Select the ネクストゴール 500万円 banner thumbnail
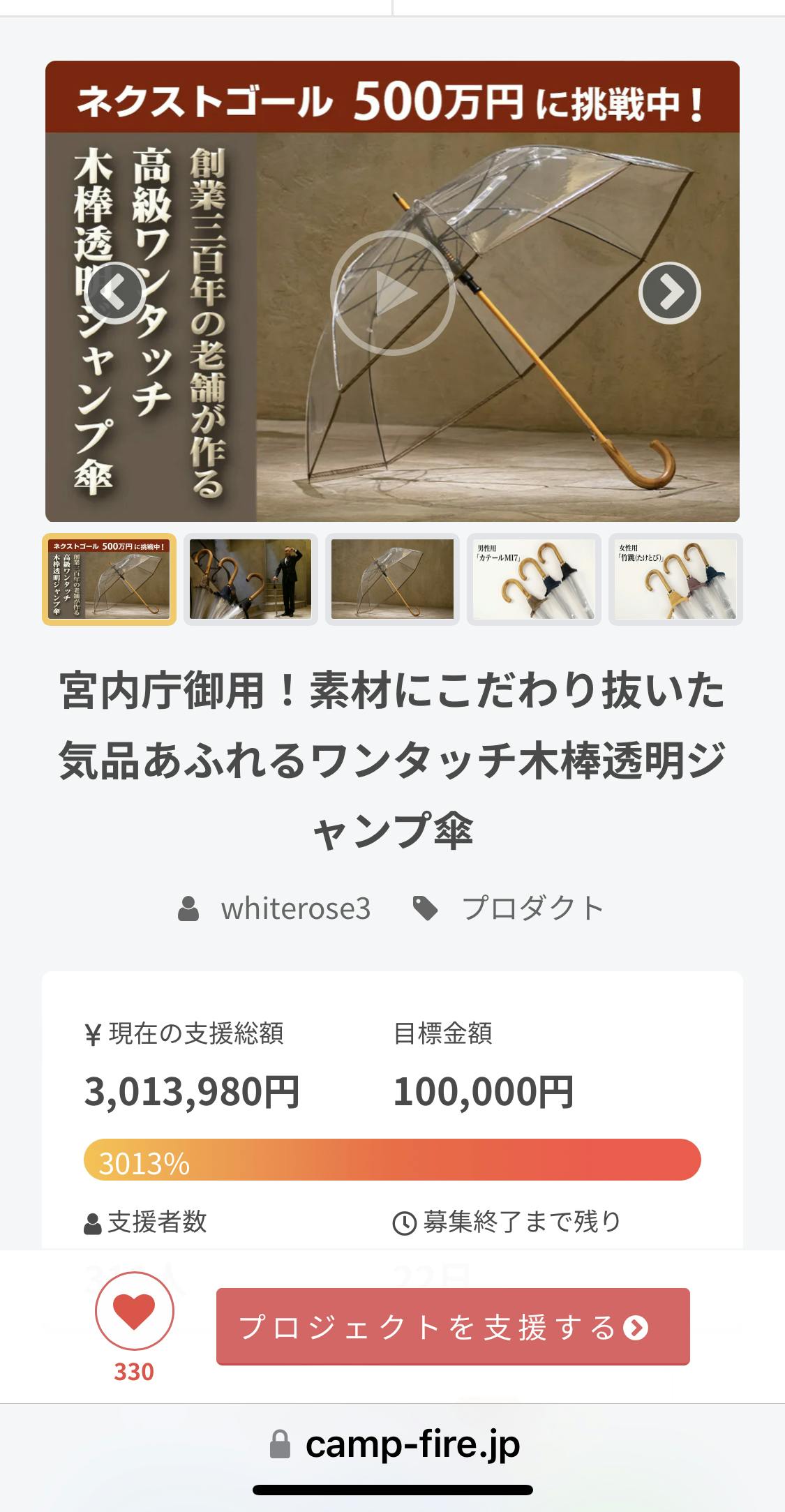Image resolution: width=785 pixels, height=1512 pixels. [110, 579]
